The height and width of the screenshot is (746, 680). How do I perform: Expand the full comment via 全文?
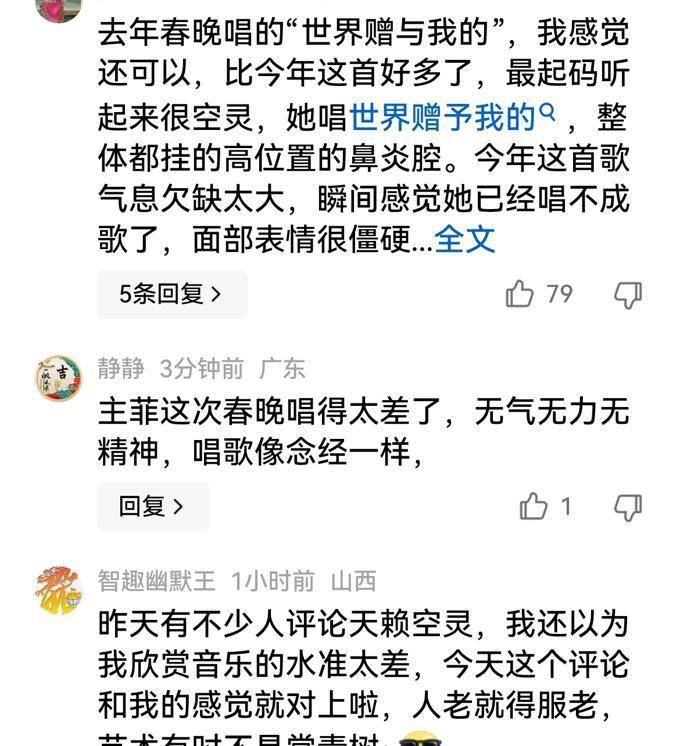click(x=466, y=240)
